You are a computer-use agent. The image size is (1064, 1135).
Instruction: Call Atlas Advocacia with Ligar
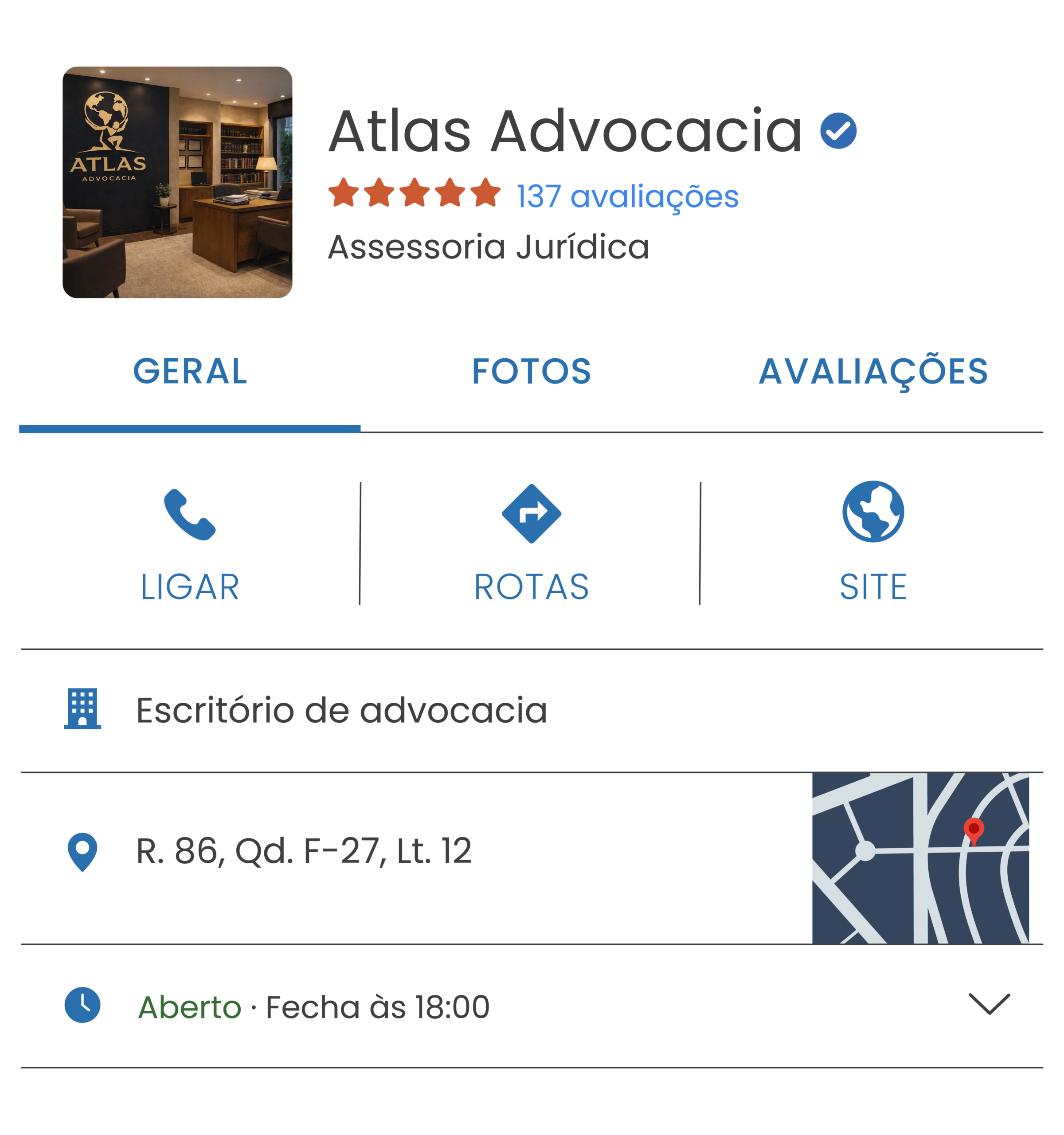[190, 542]
